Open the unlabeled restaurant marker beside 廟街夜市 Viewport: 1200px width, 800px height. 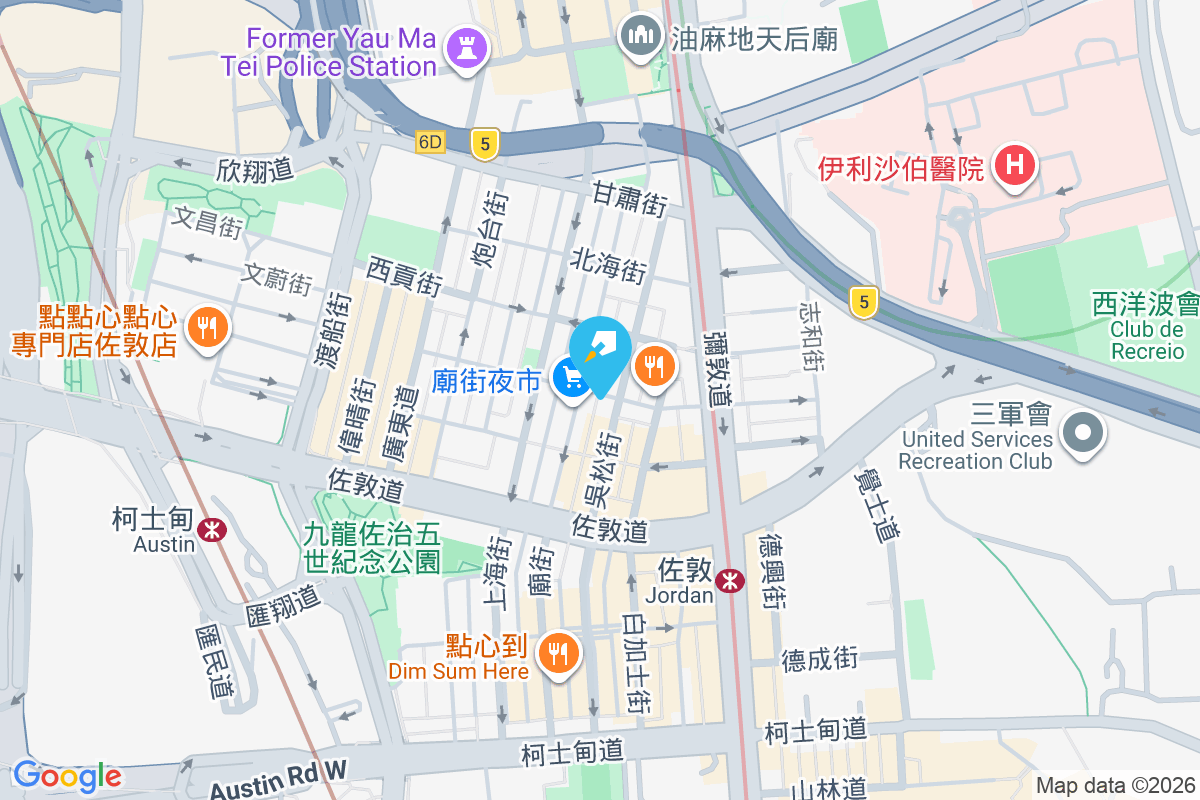(x=654, y=367)
